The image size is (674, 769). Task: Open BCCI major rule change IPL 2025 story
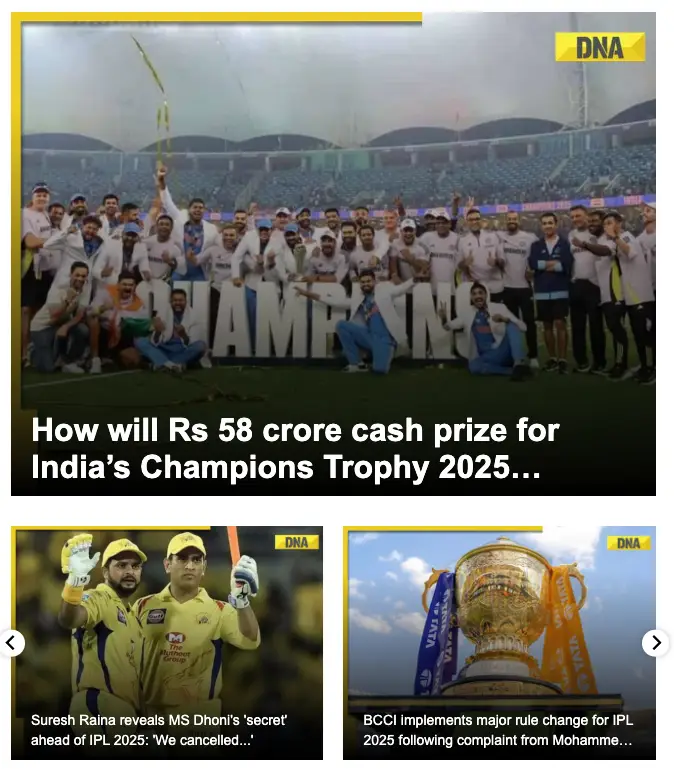497,730
